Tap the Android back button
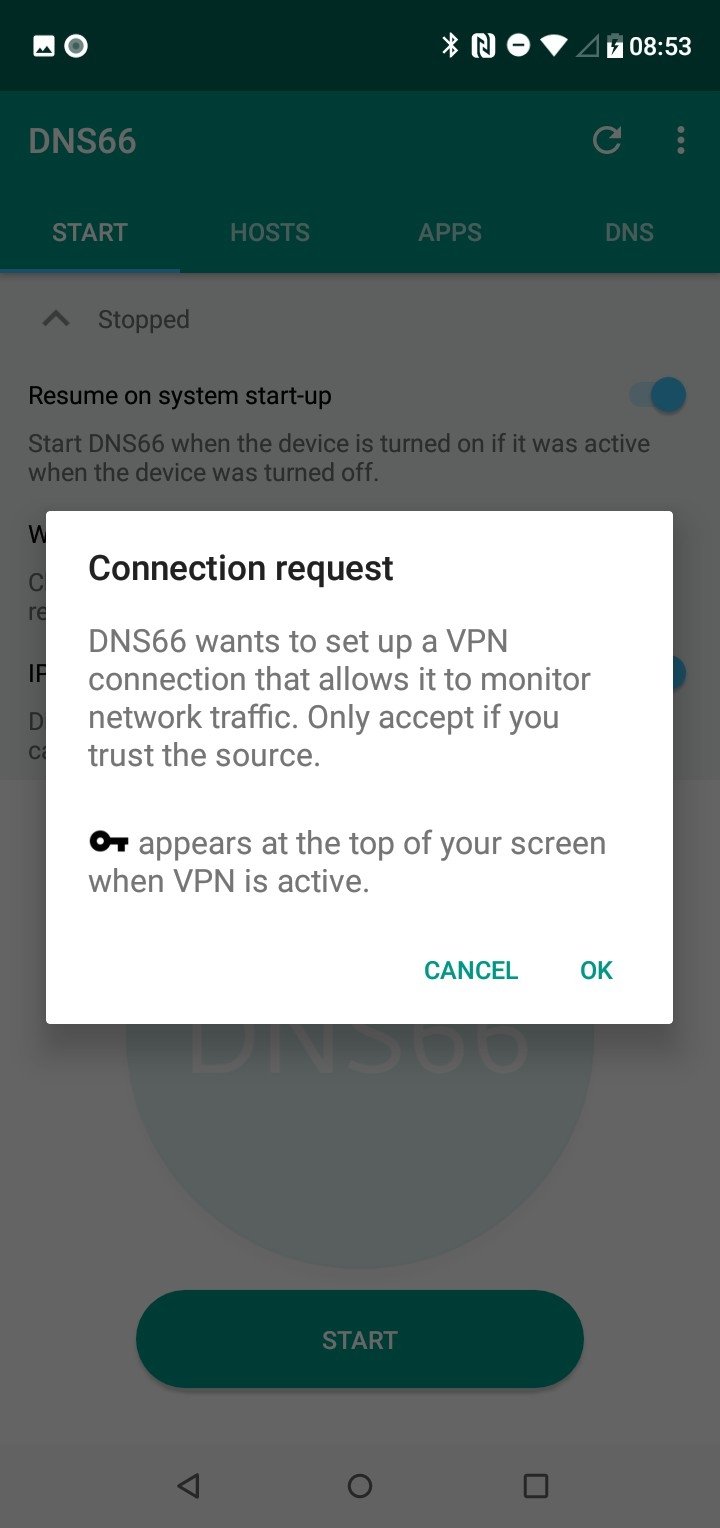 click(187, 1485)
